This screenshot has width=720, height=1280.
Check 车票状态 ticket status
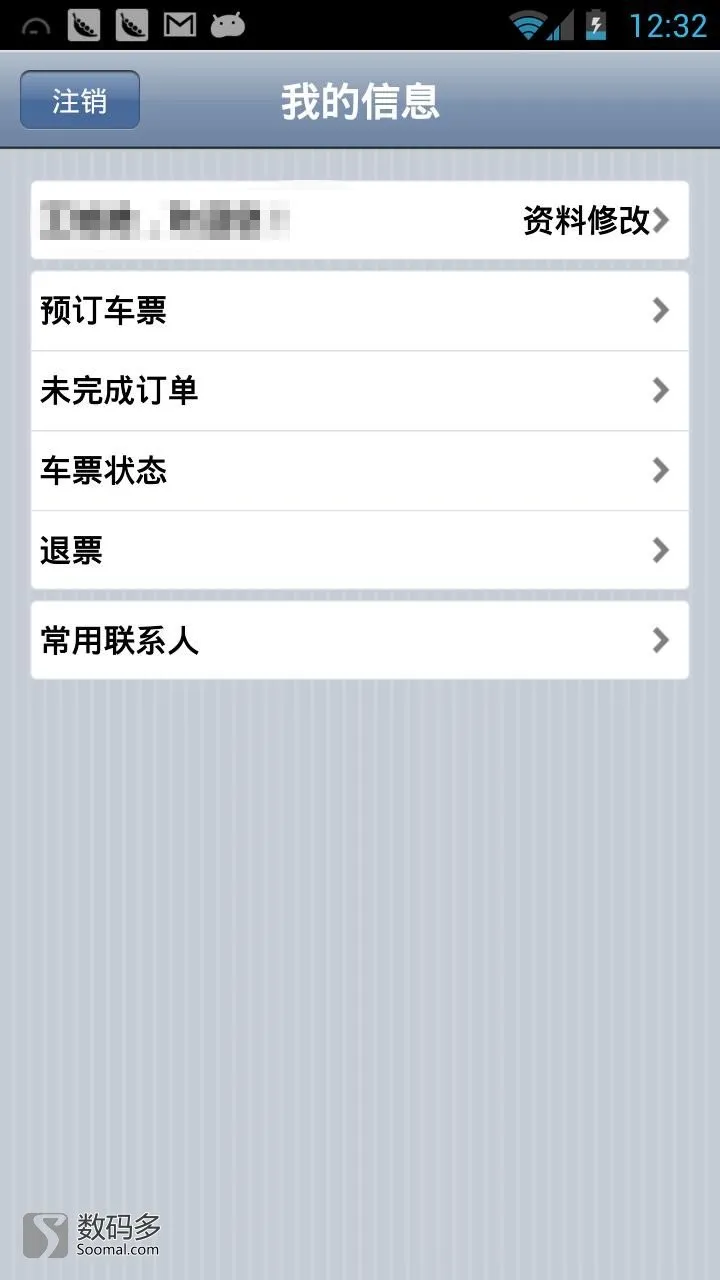point(360,471)
